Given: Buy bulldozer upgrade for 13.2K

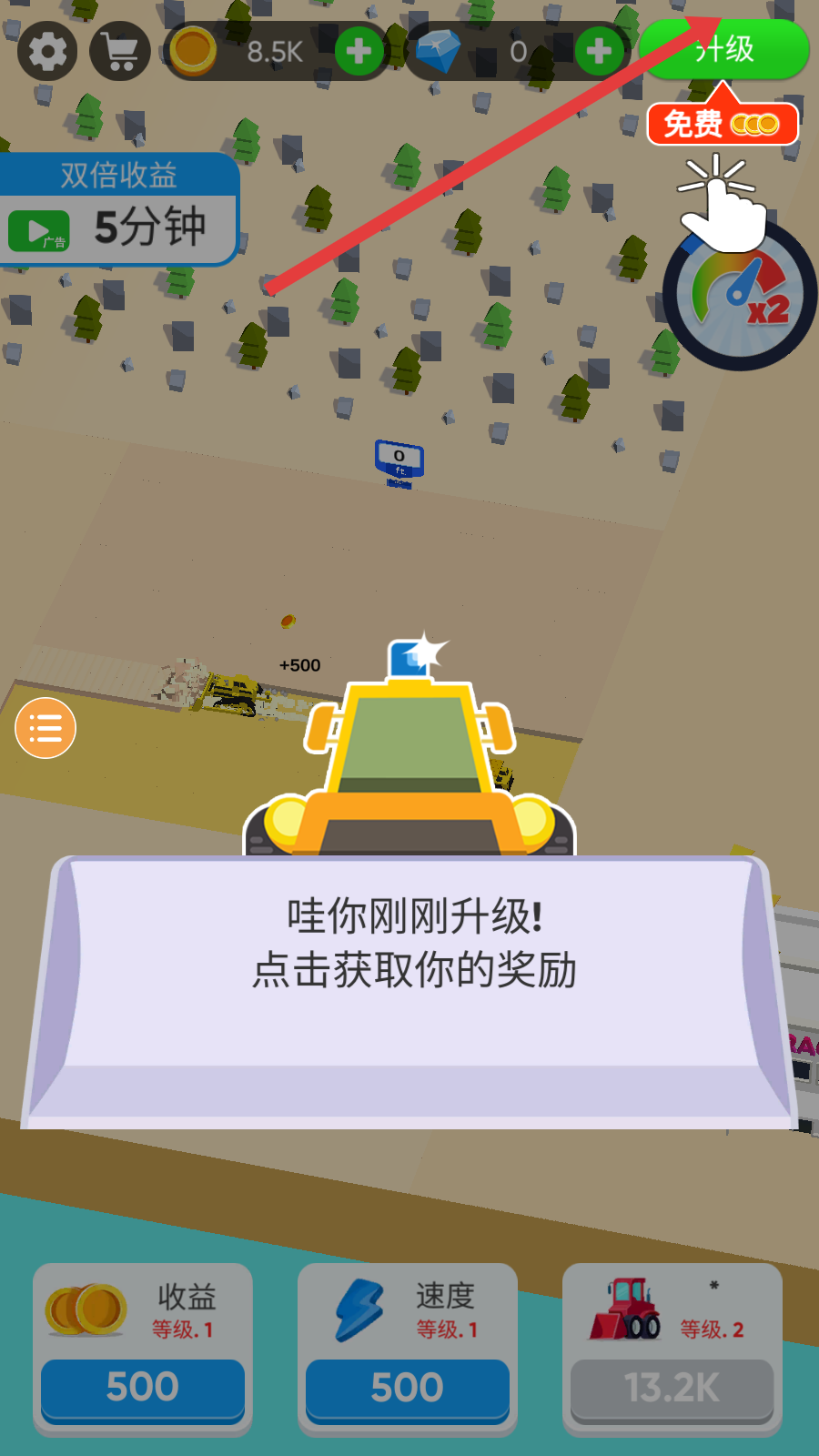Looking at the screenshot, I should point(672,1388).
